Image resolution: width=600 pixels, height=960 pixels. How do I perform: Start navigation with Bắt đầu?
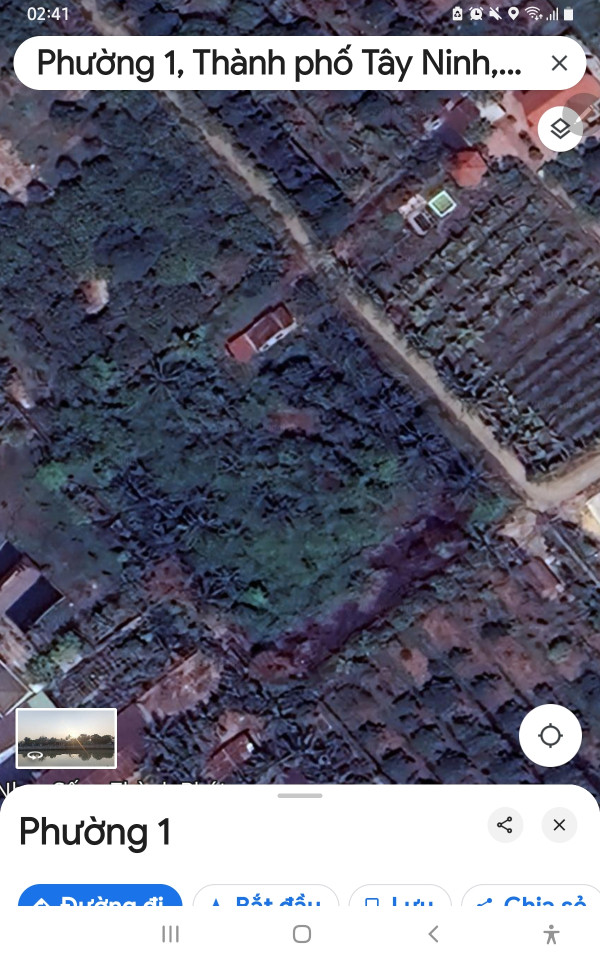point(266,898)
